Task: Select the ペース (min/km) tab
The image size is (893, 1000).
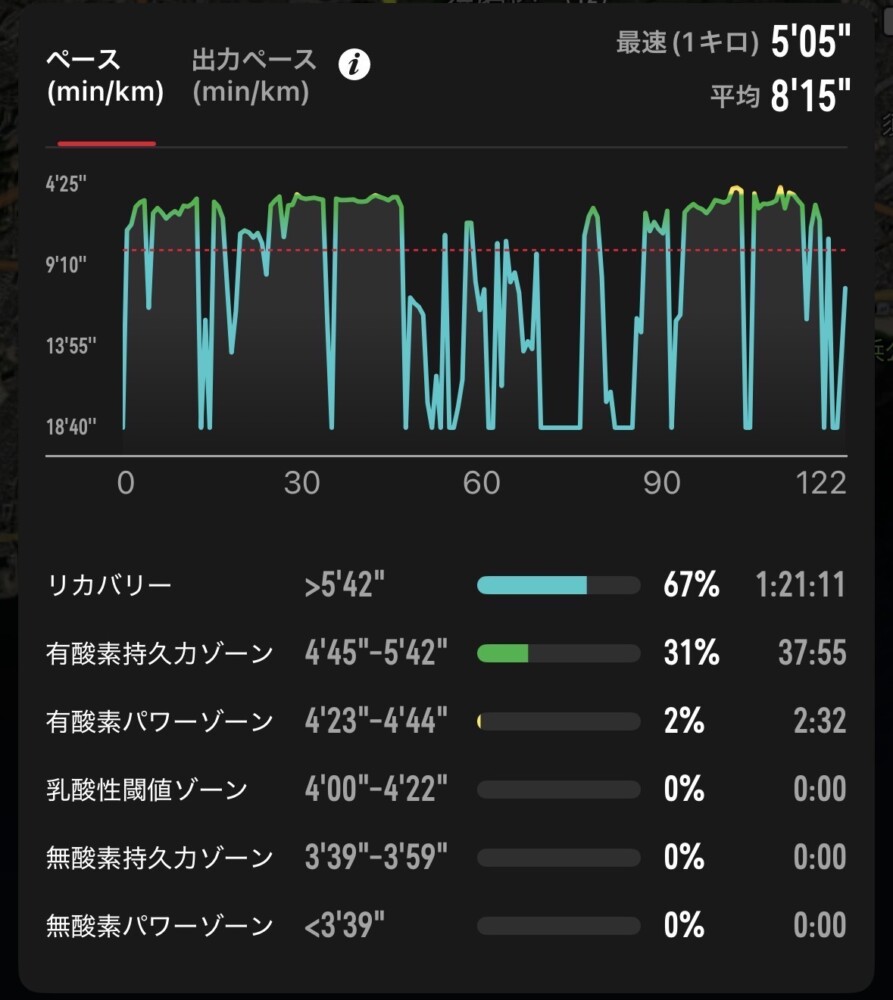Action: click(105, 76)
